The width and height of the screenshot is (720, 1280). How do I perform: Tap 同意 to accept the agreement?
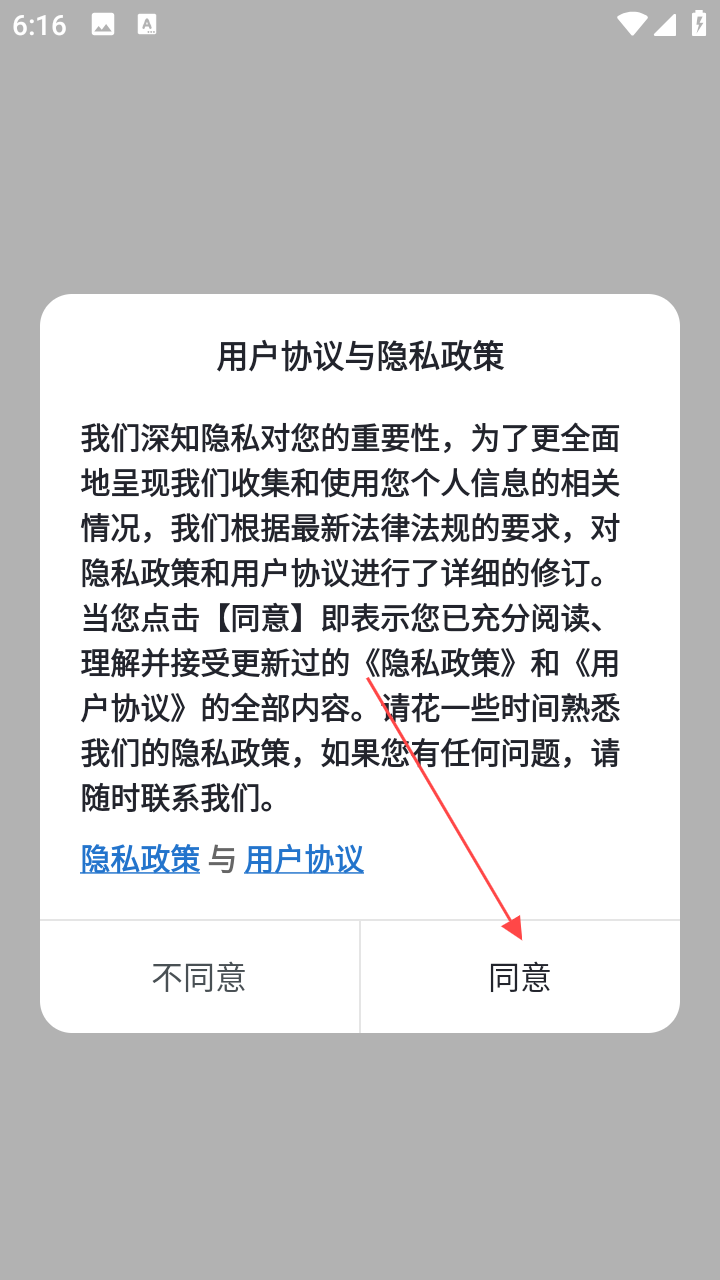(519, 977)
